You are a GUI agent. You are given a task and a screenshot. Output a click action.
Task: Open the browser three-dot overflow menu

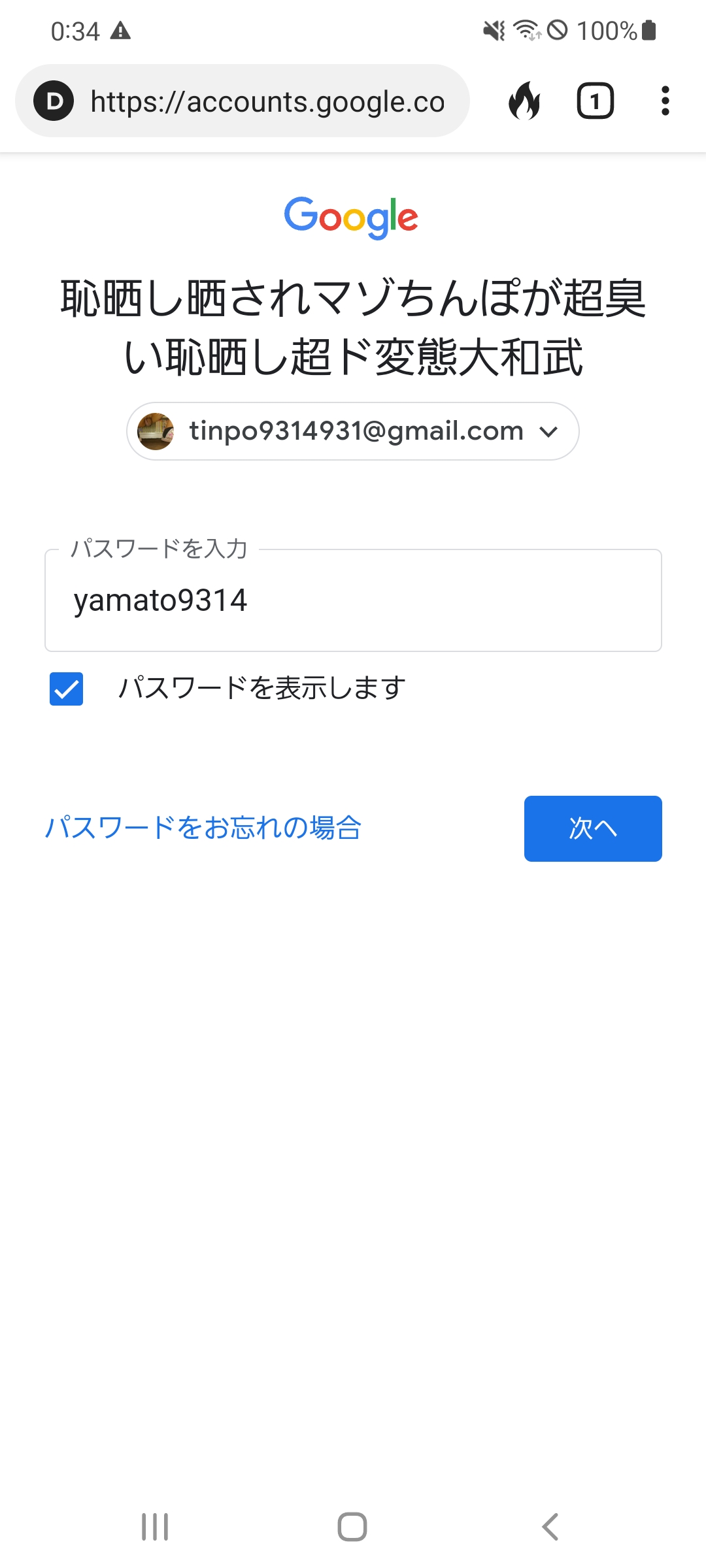click(x=665, y=101)
